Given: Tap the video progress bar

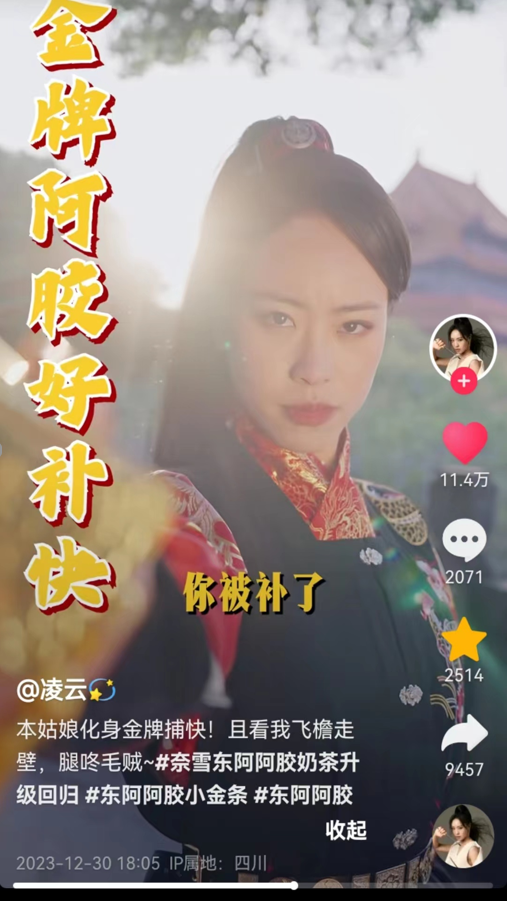Looking at the screenshot, I should [x=253, y=885].
